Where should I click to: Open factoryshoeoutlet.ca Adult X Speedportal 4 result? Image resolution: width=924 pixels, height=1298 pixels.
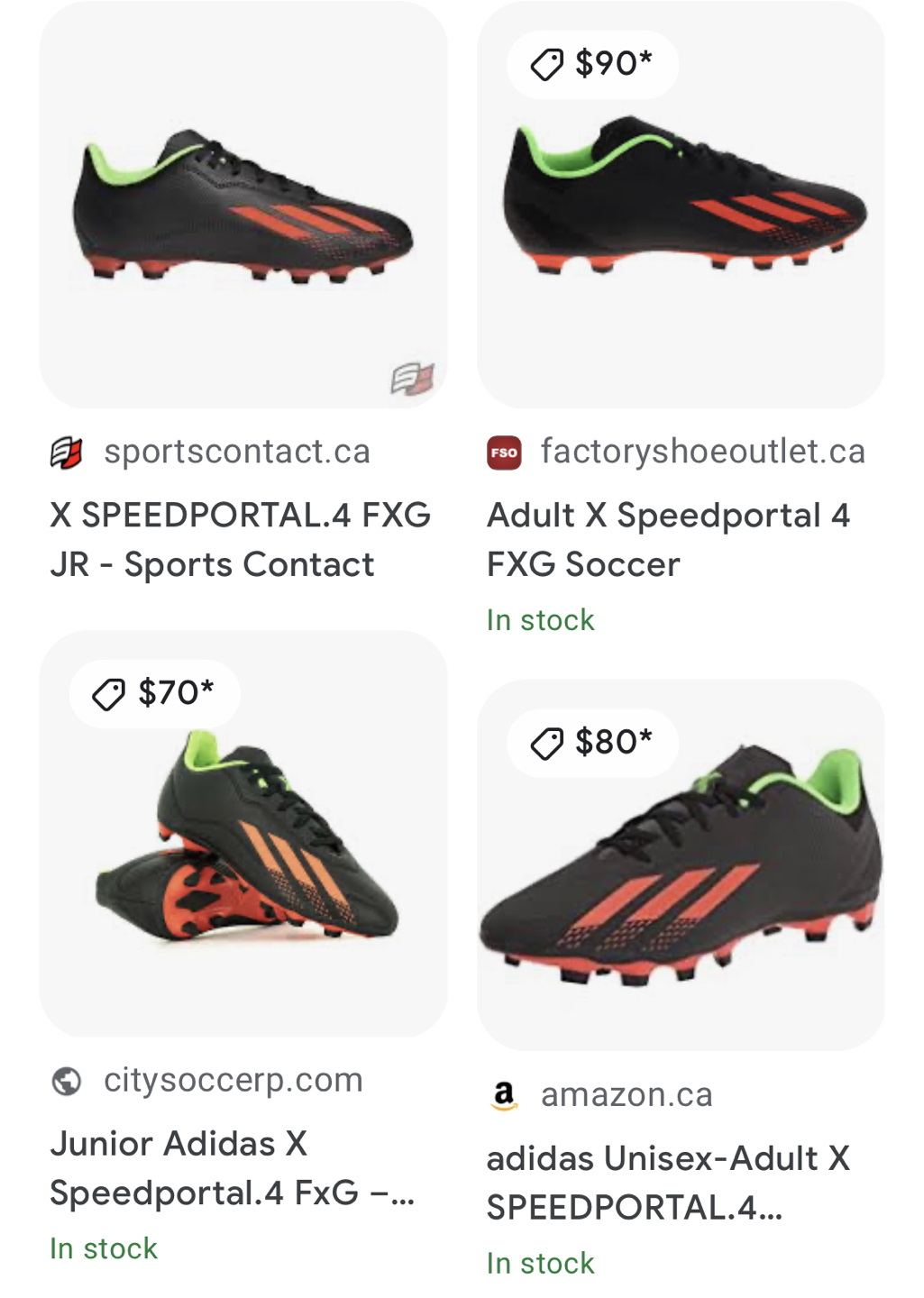tap(668, 539)
